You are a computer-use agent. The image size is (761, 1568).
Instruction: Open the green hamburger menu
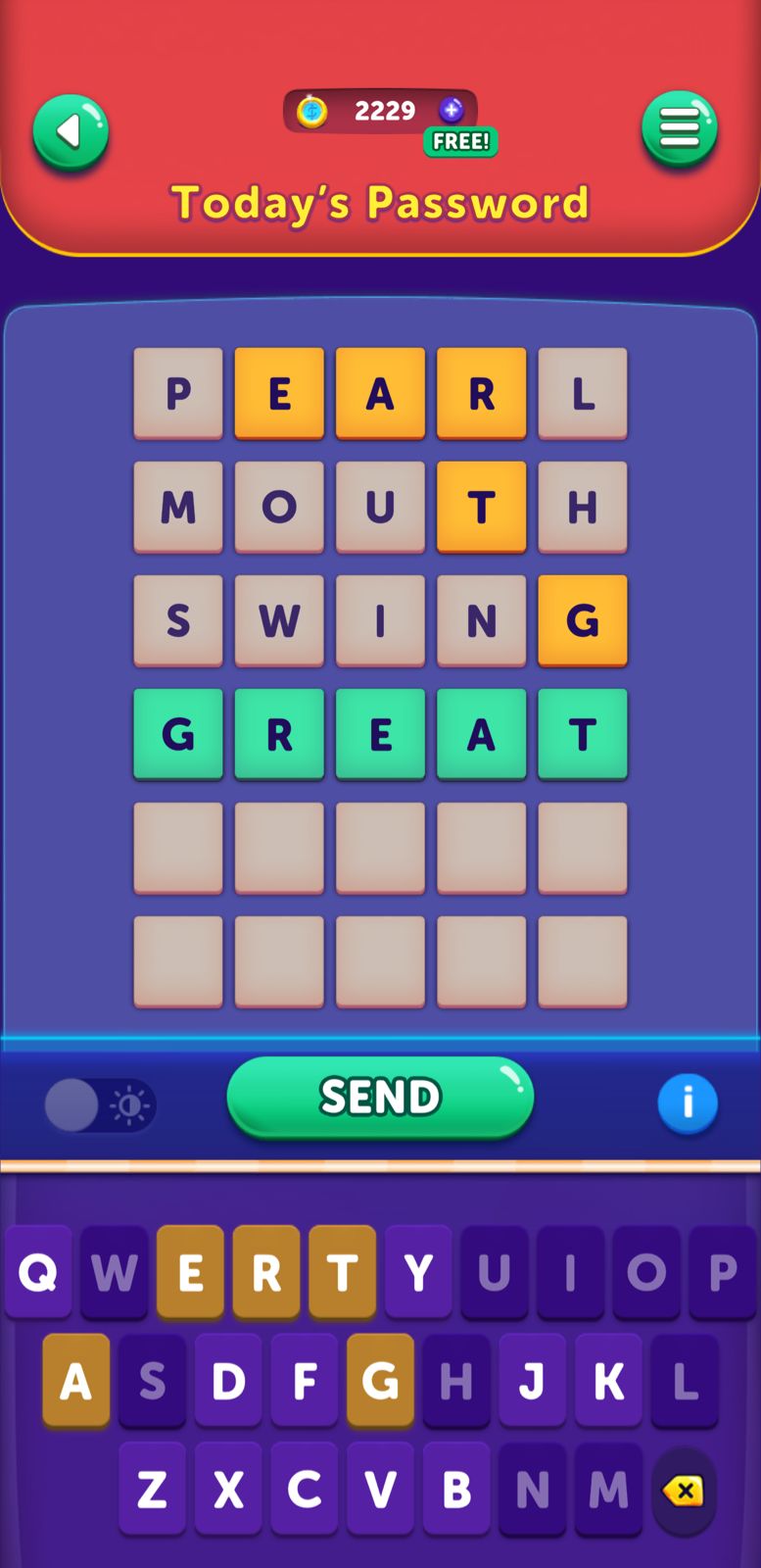tap(680, 128)
